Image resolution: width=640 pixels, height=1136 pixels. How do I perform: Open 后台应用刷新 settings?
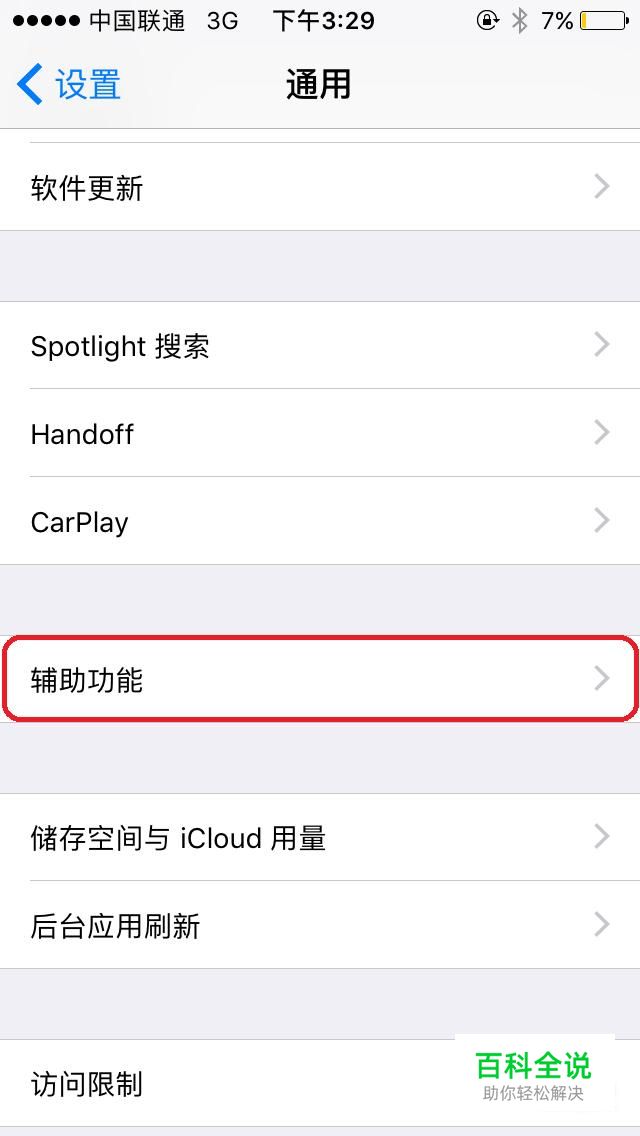point(320,925)
